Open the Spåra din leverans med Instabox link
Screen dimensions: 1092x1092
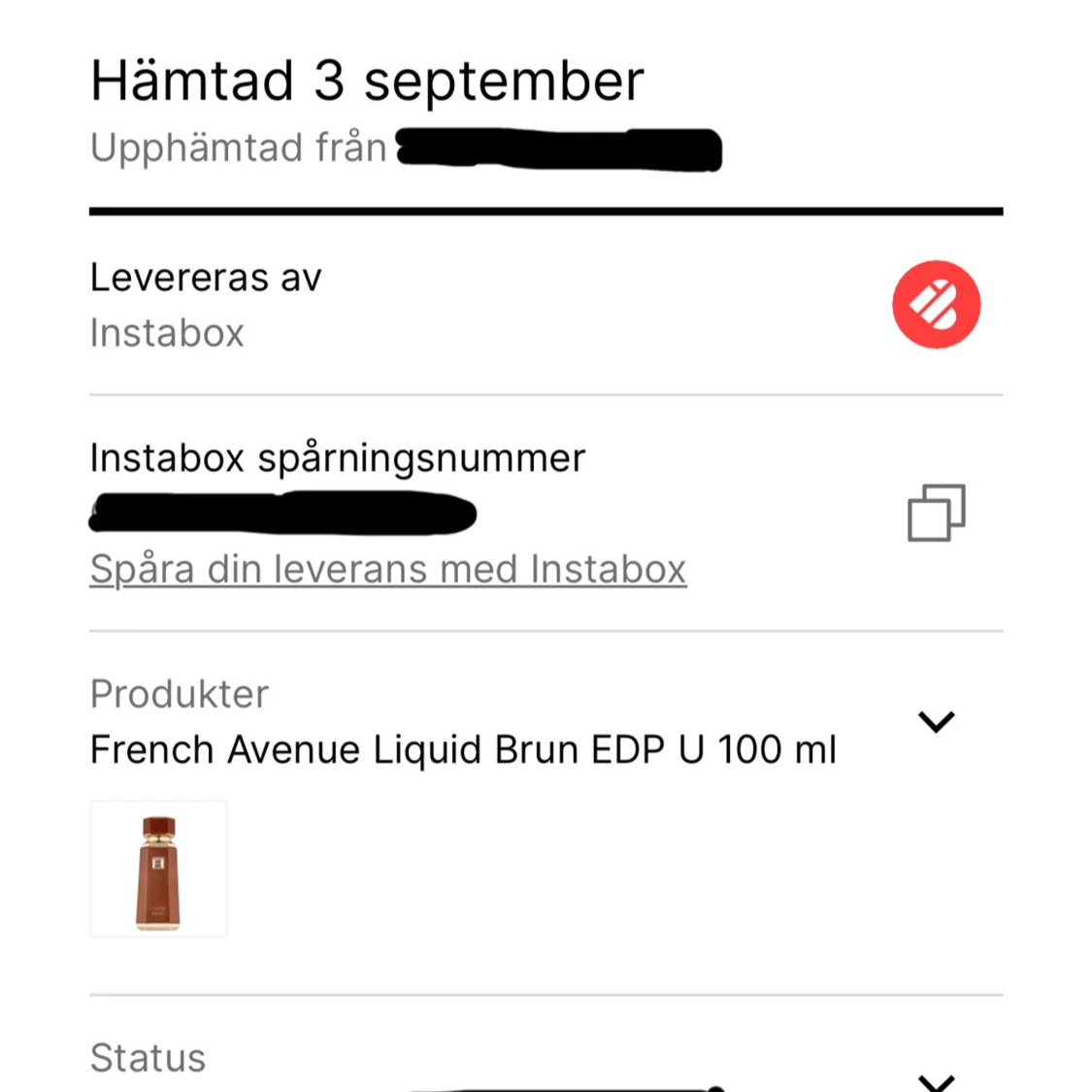(388, 569)
